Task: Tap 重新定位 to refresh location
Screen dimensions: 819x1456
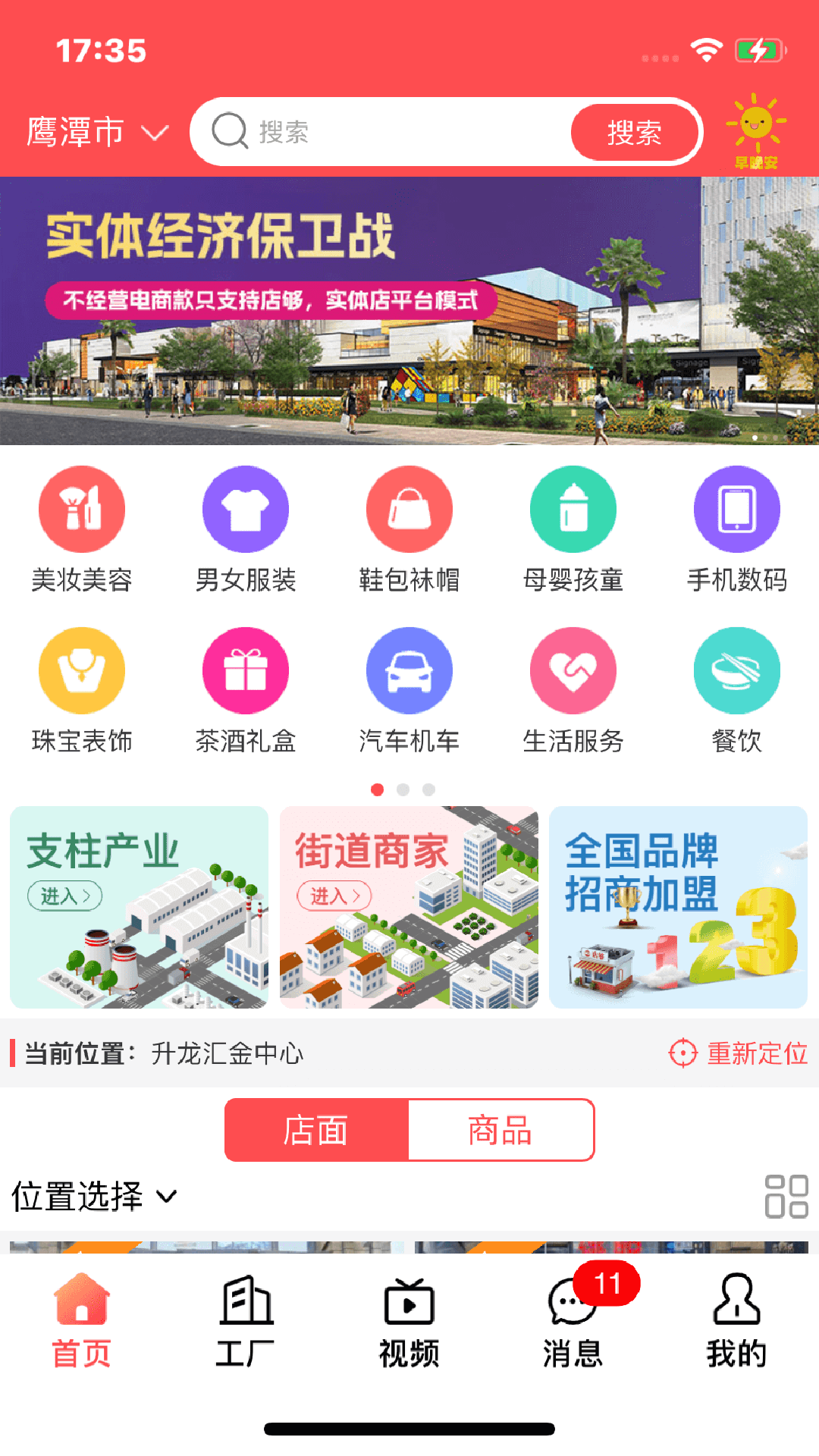Action: pyautogui.click(x=739, y=1053)
